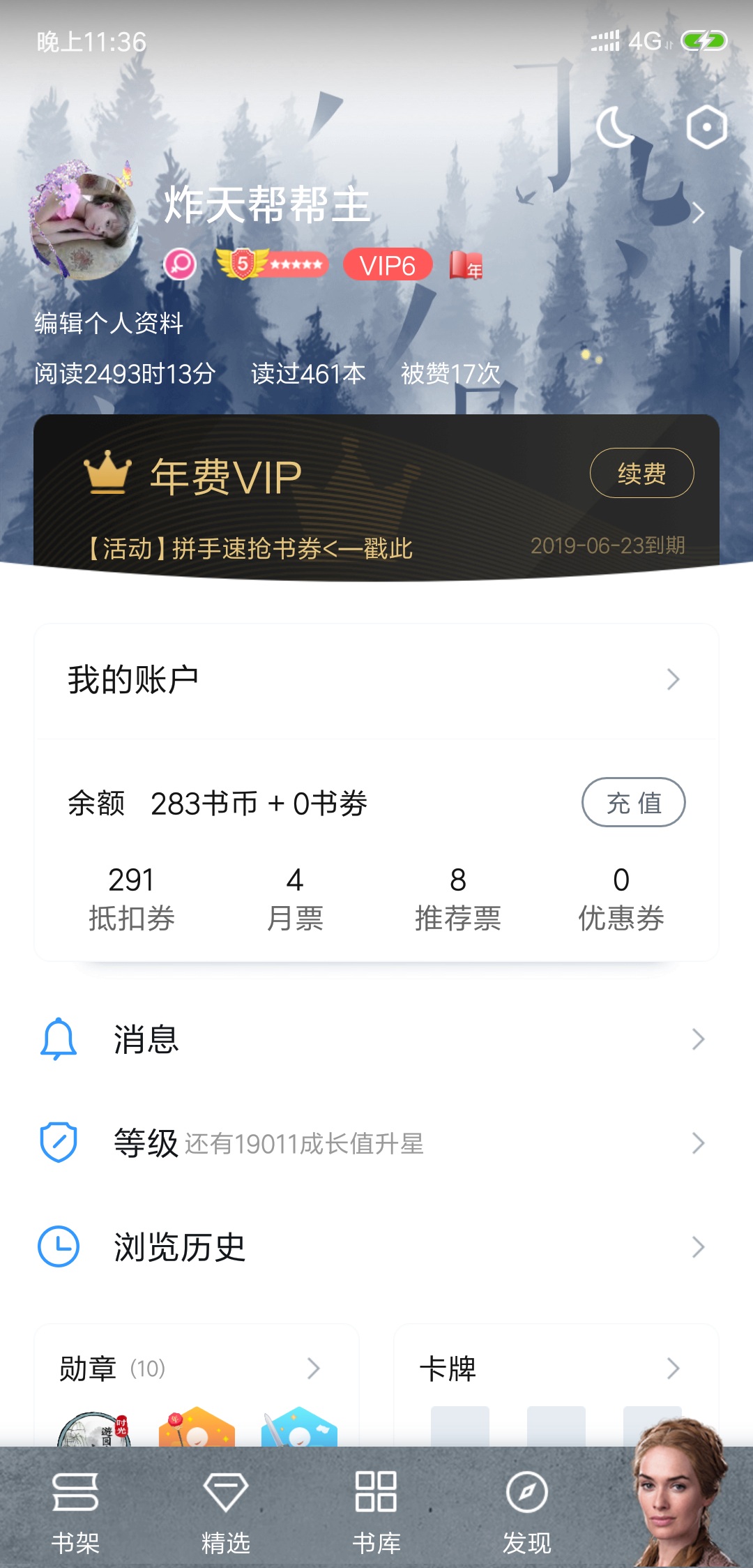Viewport: 753px width, 1568px height.
Task: Tap 编辑个人资料 to edit profile
Action: click(x=109, y=323)
